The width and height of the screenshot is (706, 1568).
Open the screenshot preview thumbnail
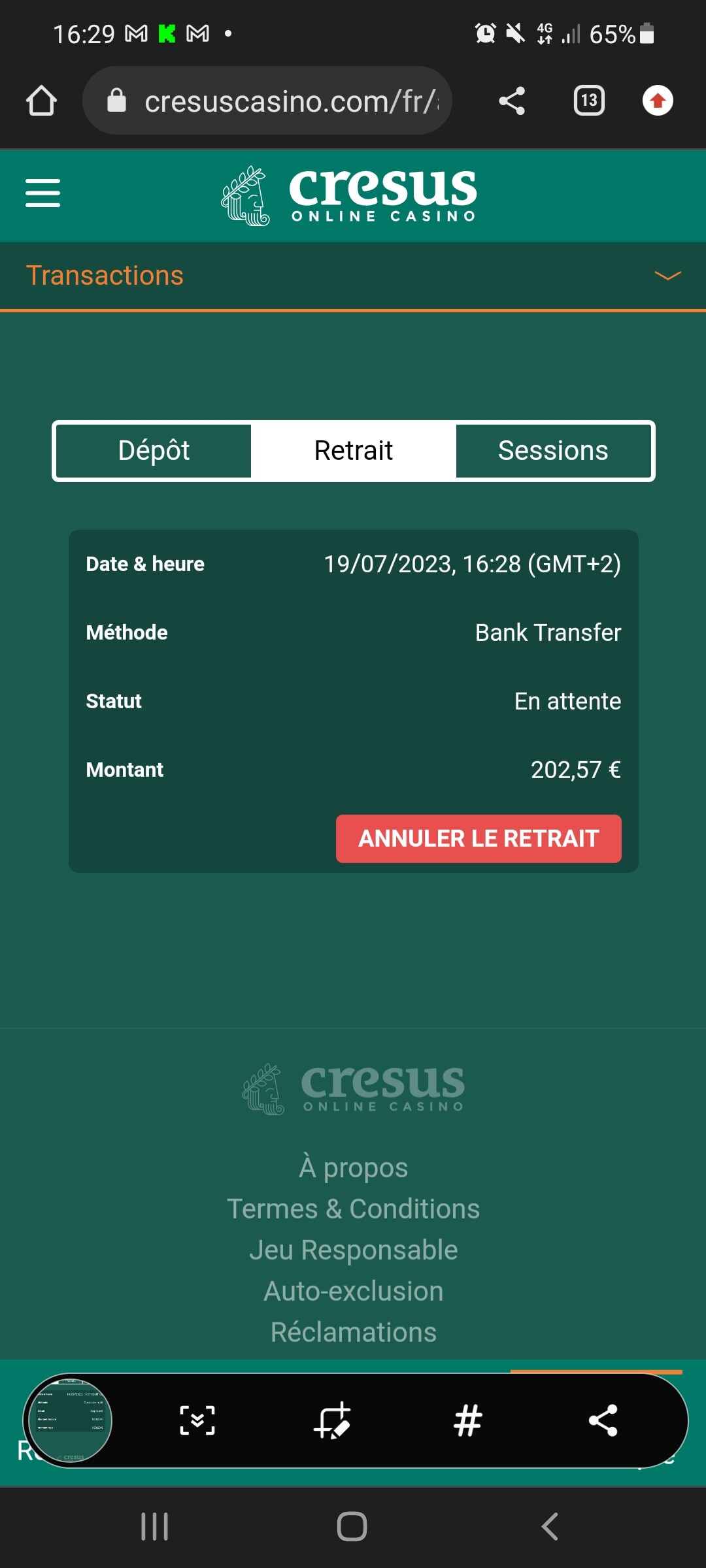click(x=69, y=1420)
